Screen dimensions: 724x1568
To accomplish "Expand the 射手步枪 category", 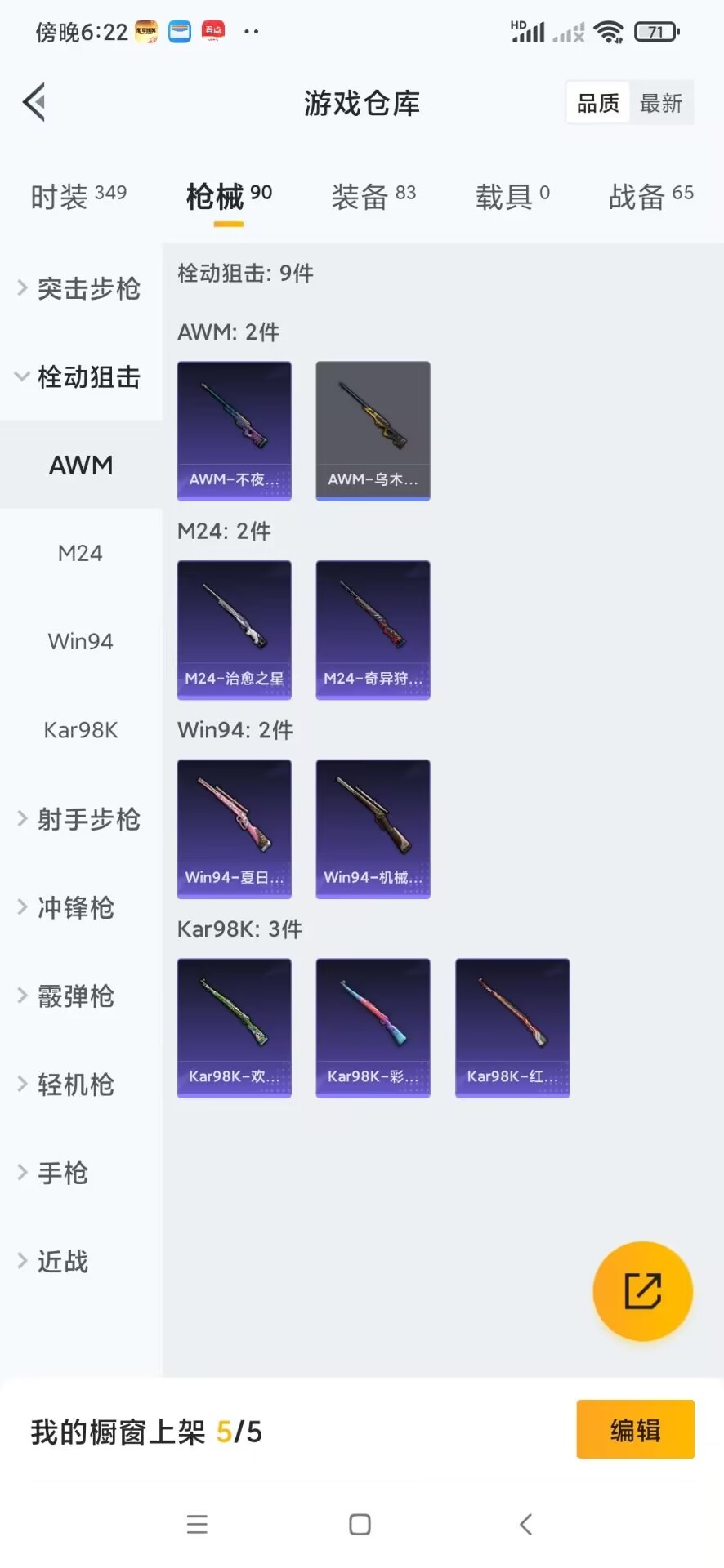I will pos(81,819).
